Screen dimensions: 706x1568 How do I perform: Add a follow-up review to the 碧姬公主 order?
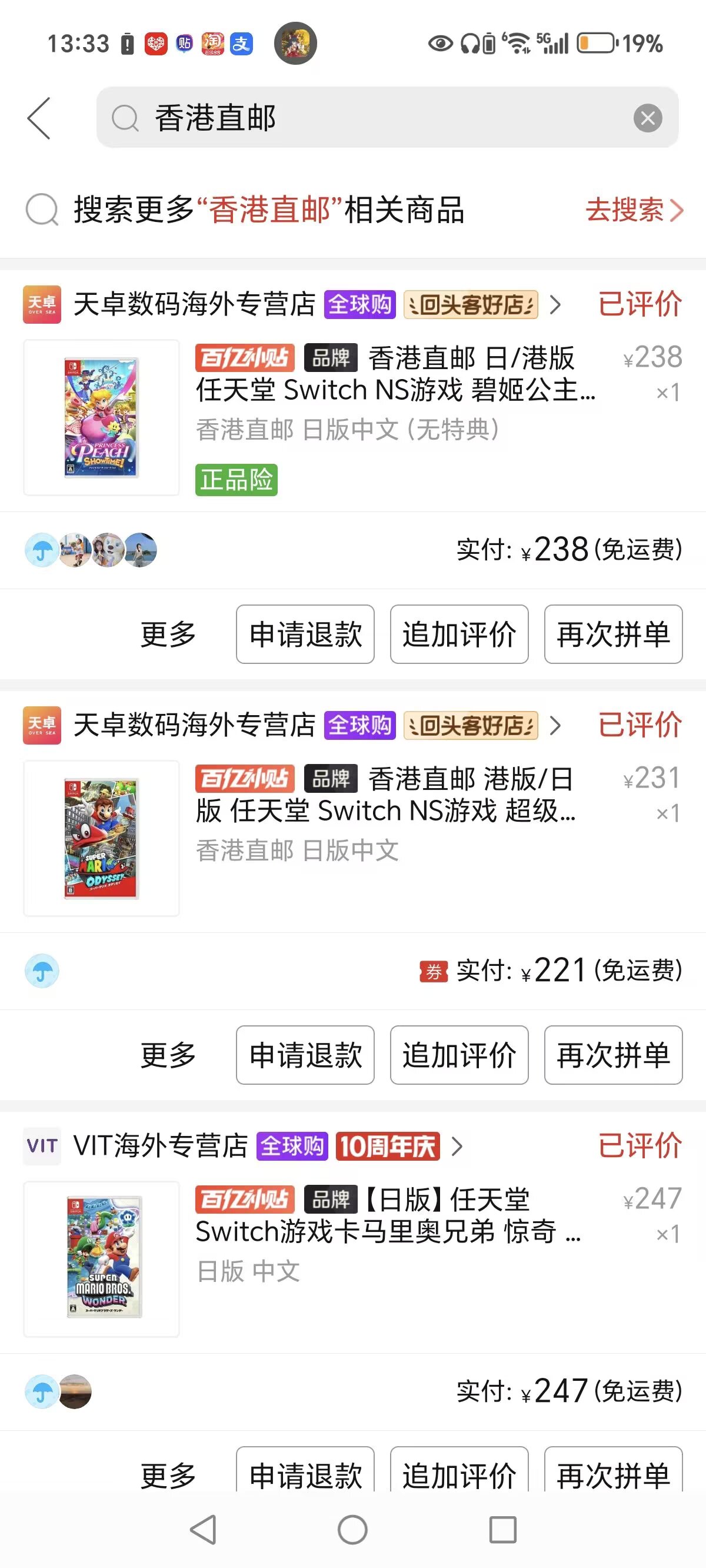[459, 634]
